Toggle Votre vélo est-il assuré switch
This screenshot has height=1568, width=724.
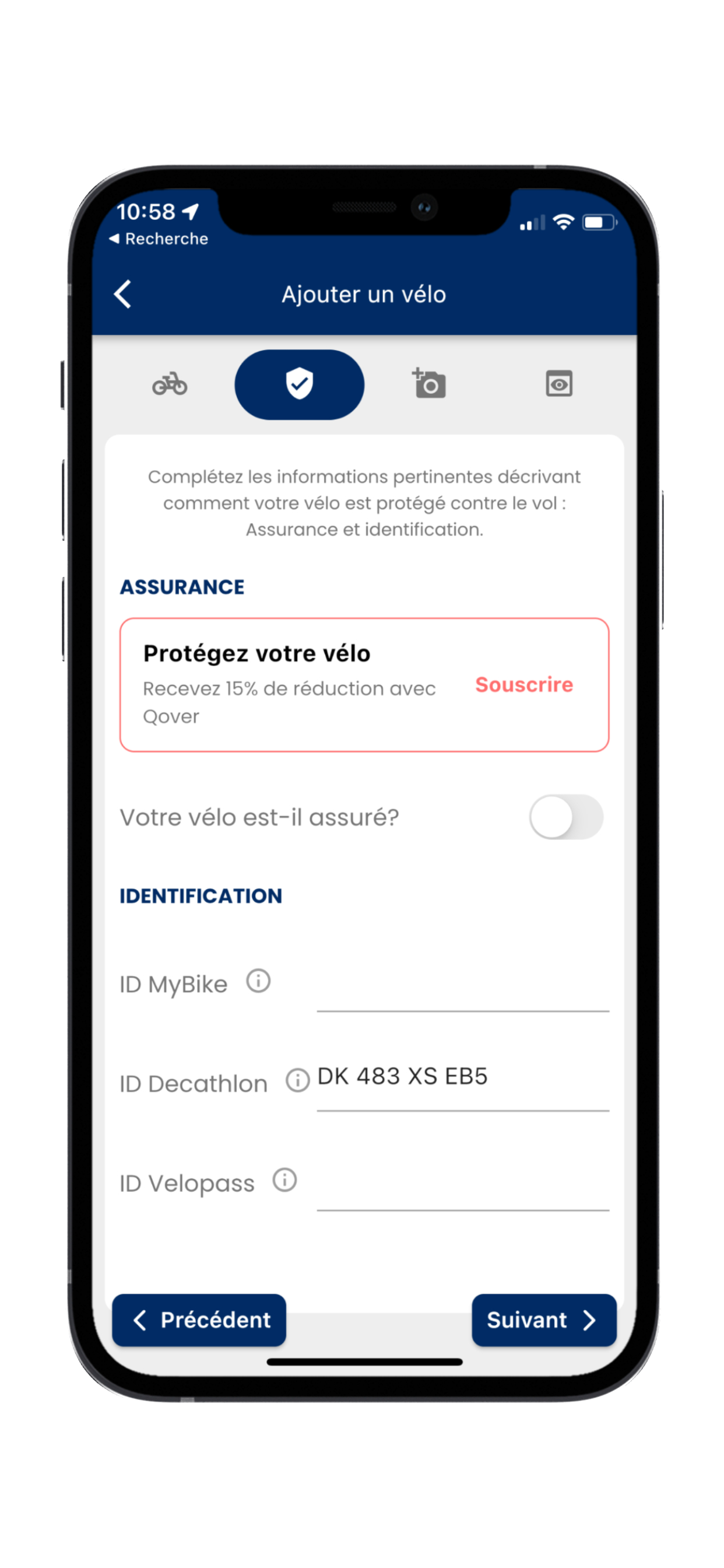[x=566, y=817]
